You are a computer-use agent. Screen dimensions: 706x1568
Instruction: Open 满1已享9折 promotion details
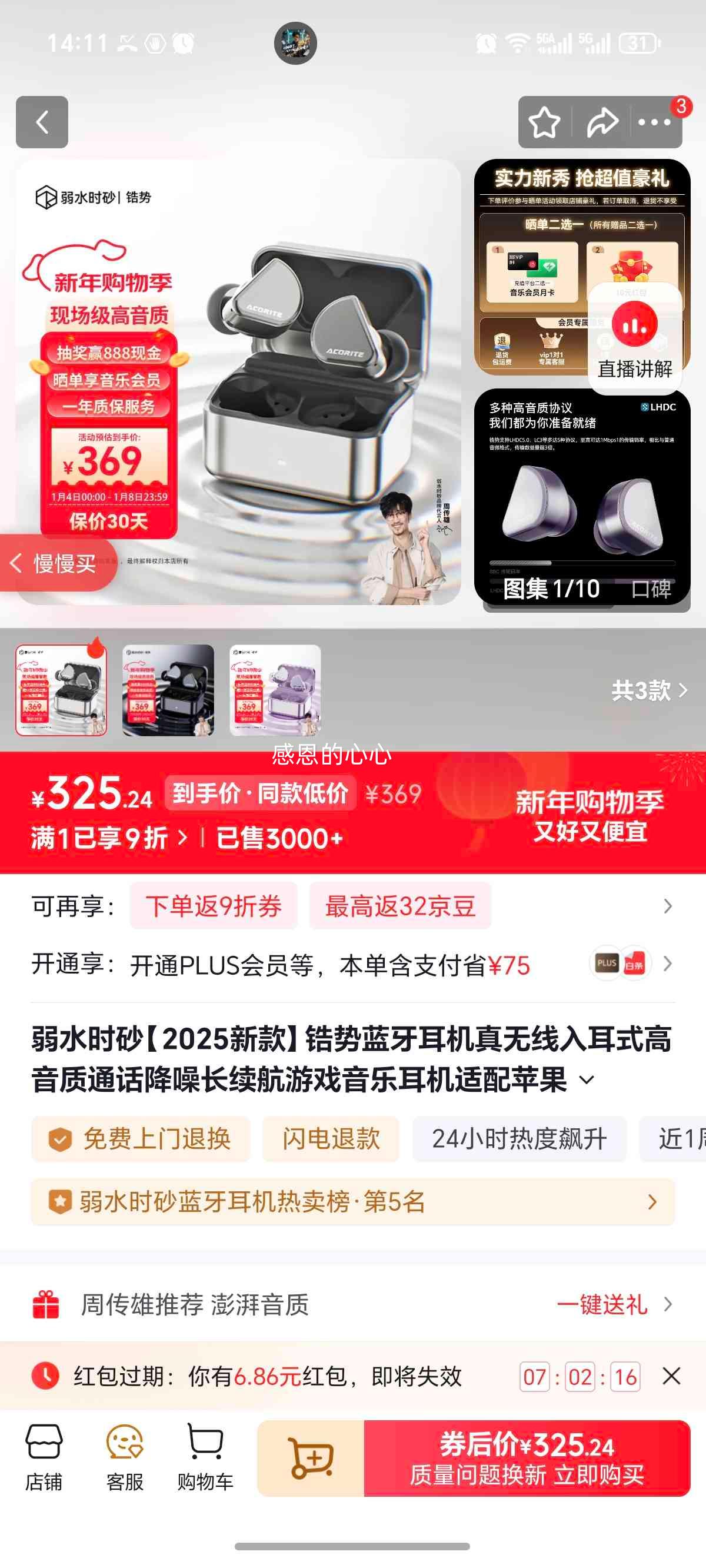(104, 839)
